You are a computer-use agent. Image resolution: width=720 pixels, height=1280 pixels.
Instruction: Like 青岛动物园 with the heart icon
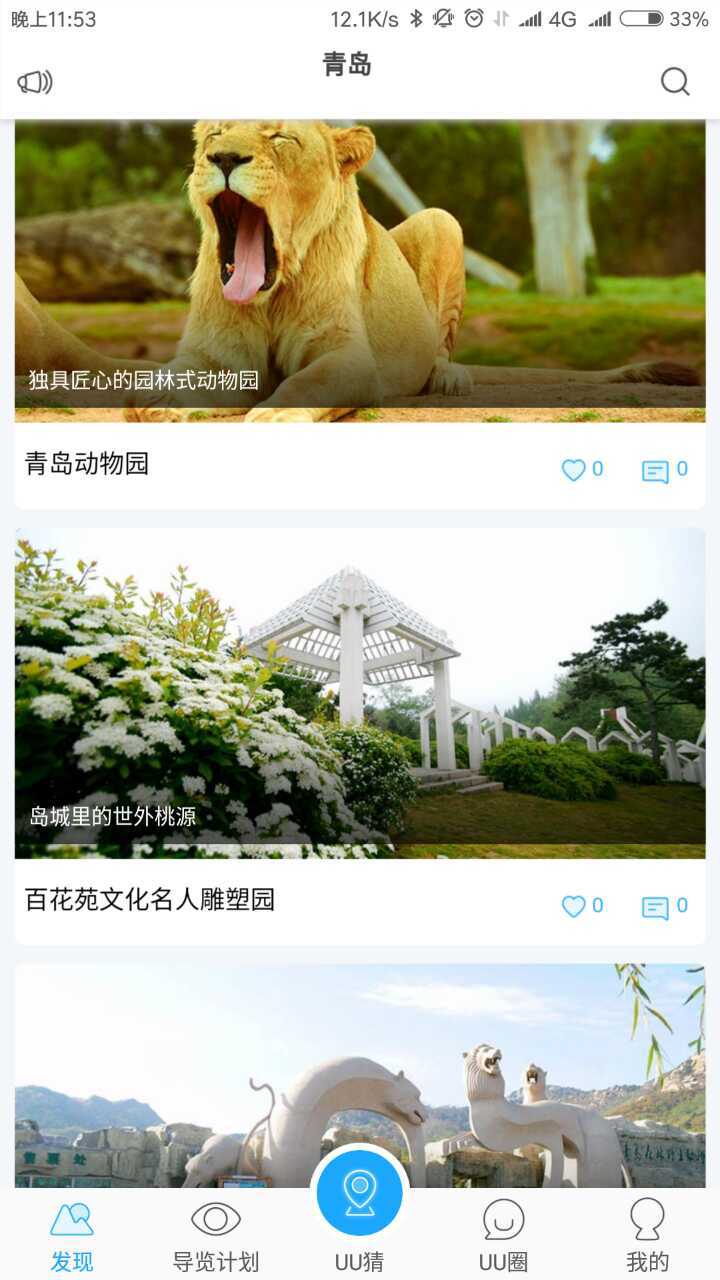[x=573, y=470]
